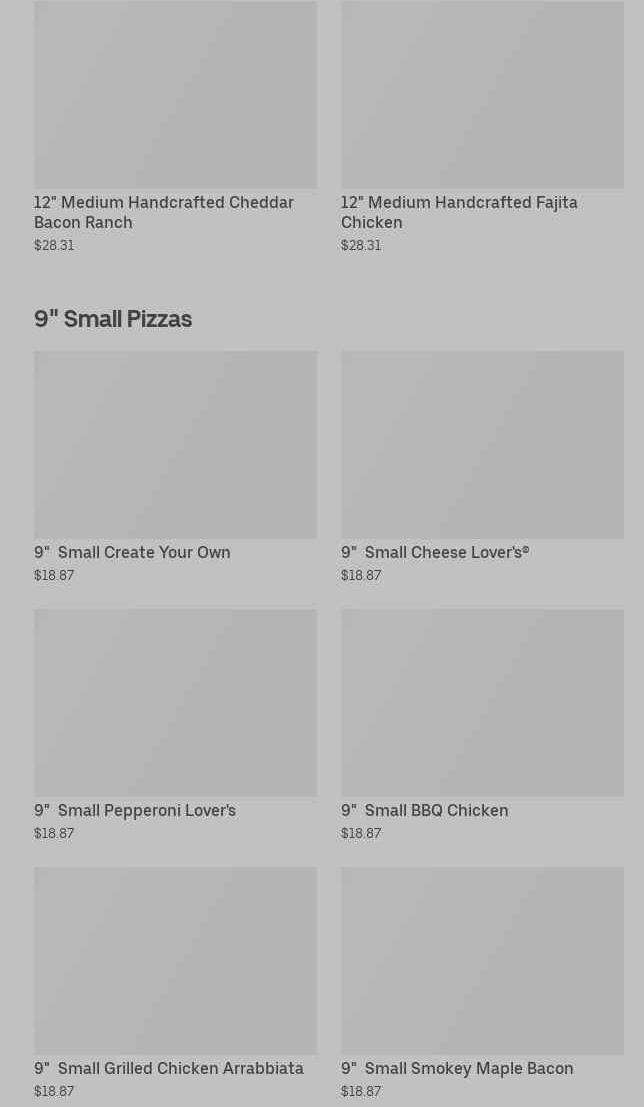Open 9" Small Grilled Chicken Arrabbiata

click(175, 981)
